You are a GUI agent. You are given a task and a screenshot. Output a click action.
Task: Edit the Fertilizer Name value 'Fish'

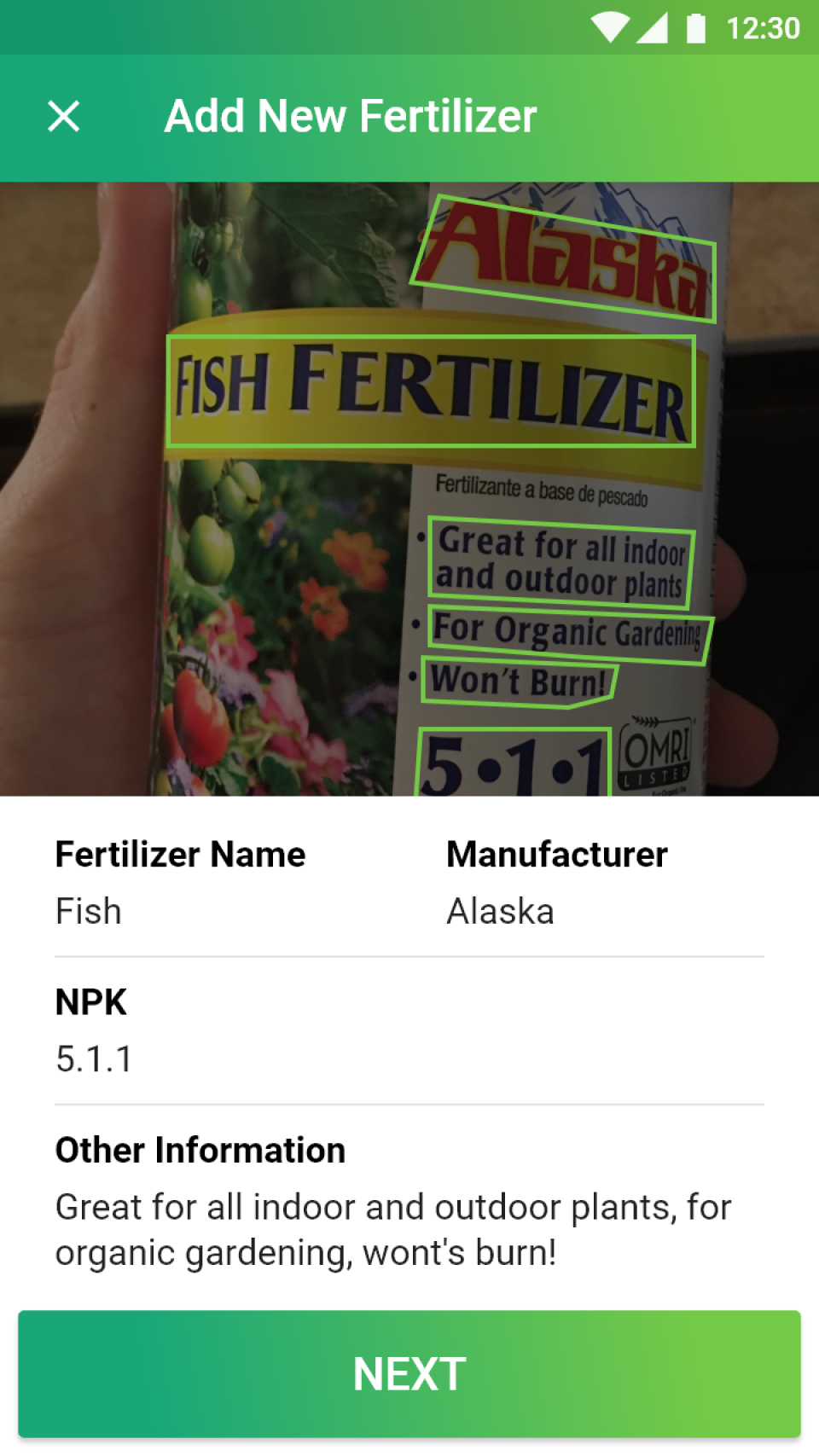[x=88, y=911]
